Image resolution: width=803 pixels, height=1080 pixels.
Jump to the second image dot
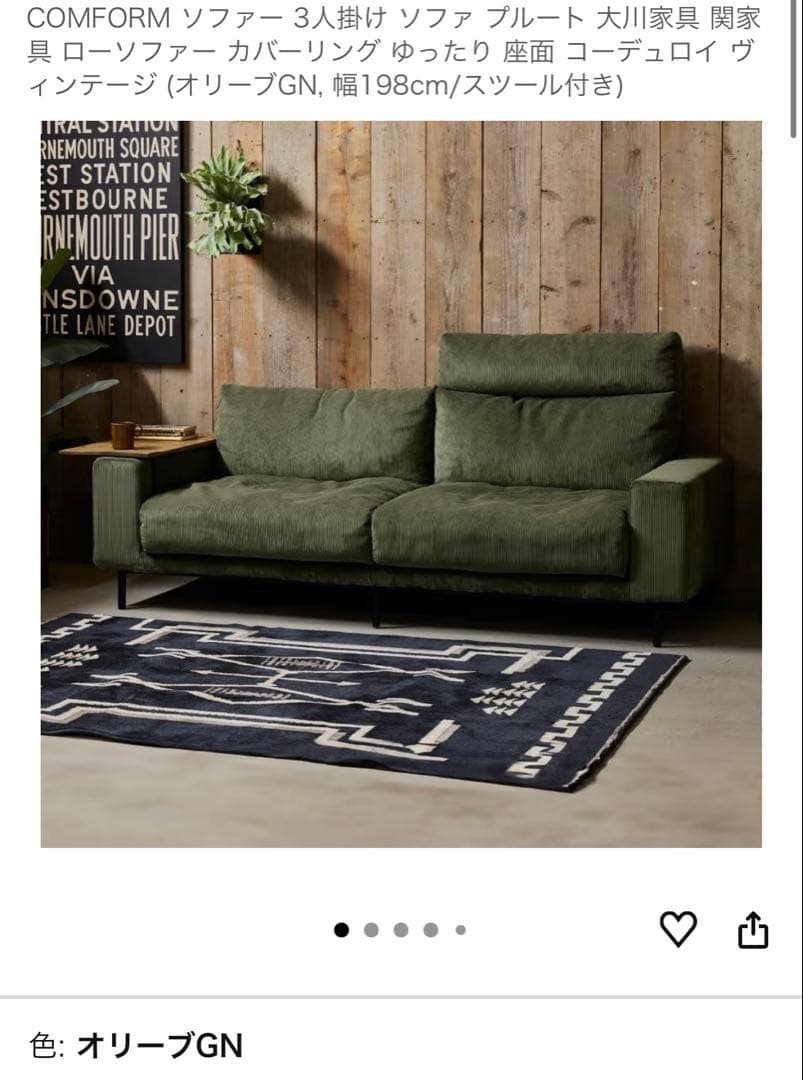pyautogui.click(x=371, y=930)
